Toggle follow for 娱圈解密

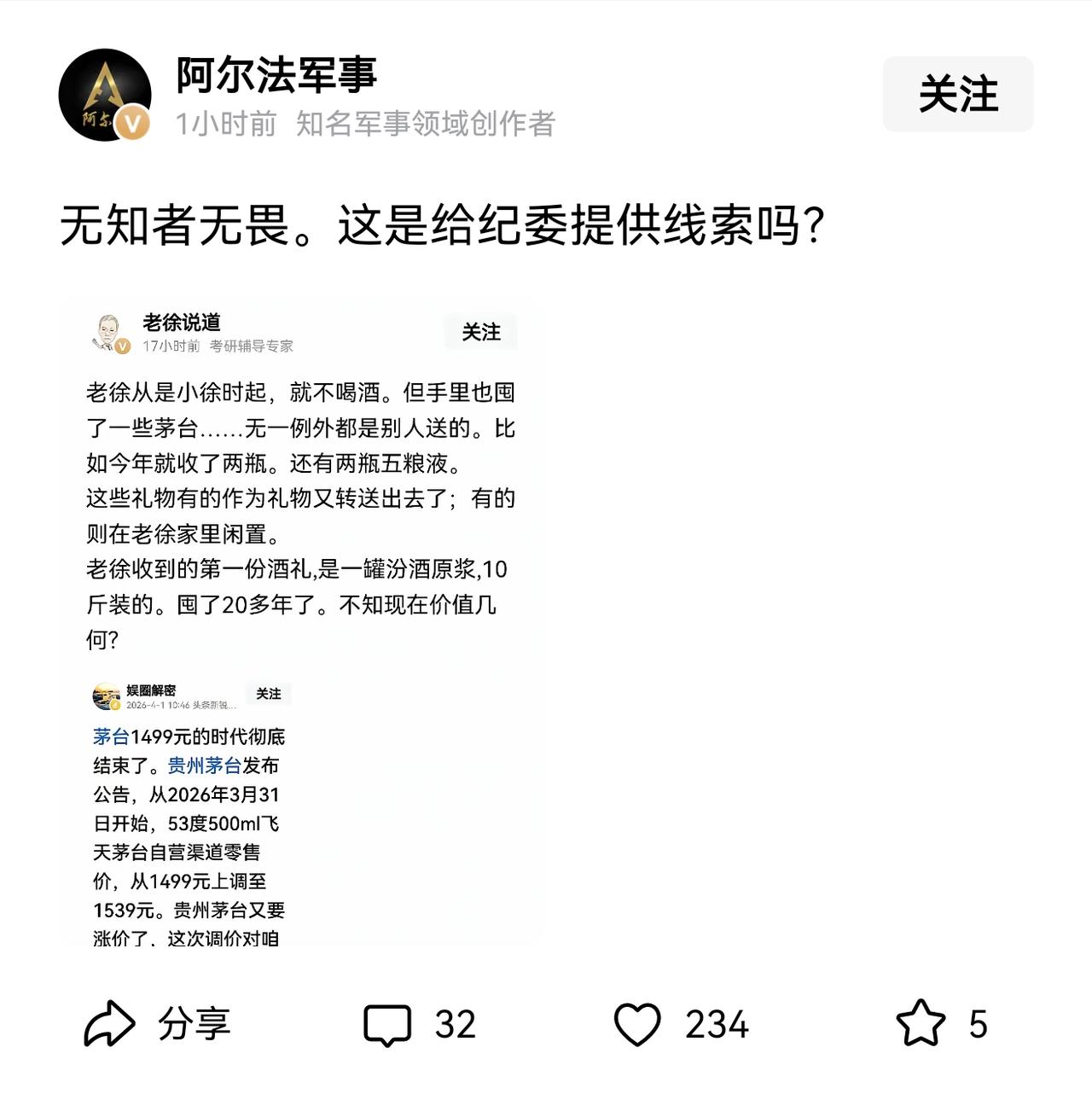point(269,695)
